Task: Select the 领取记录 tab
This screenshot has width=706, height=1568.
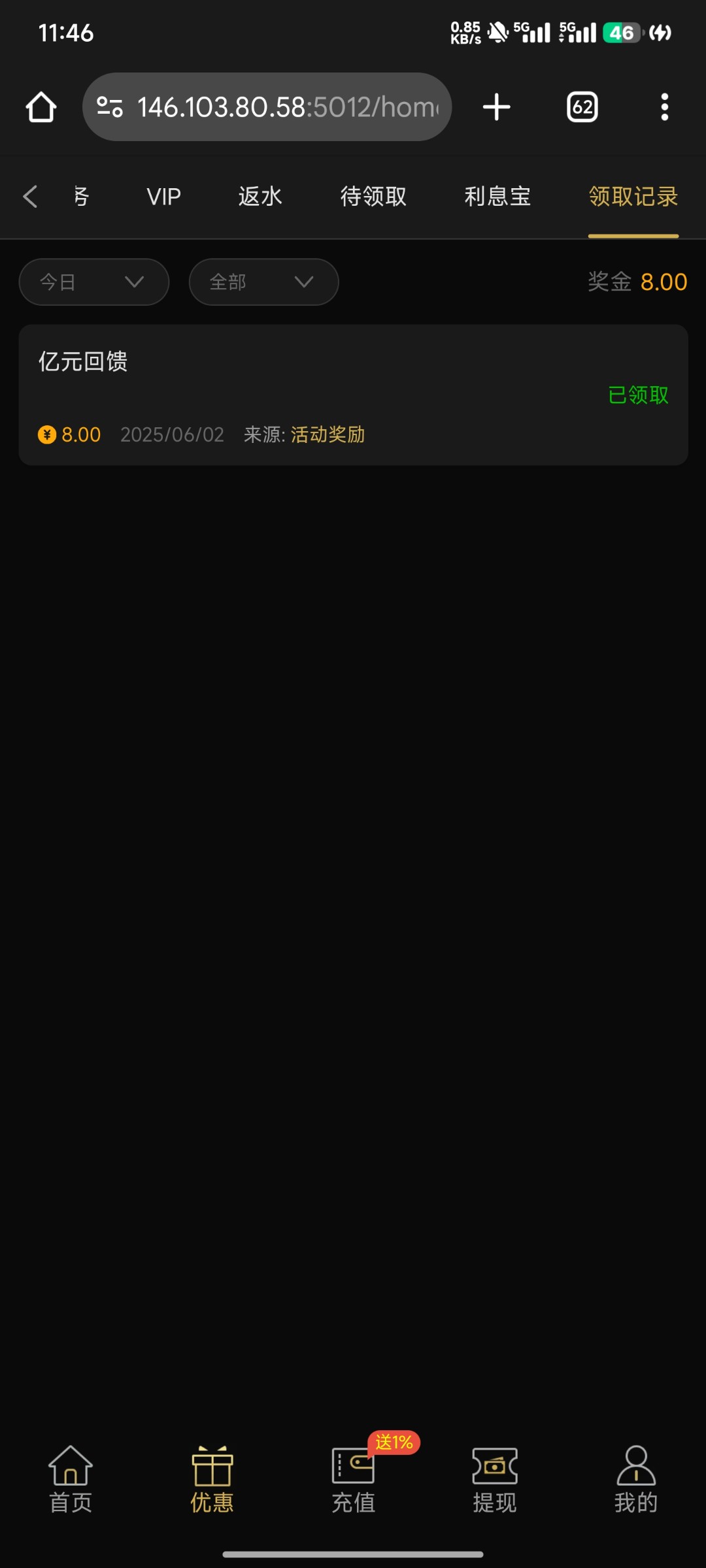Action: pos(633,196)
